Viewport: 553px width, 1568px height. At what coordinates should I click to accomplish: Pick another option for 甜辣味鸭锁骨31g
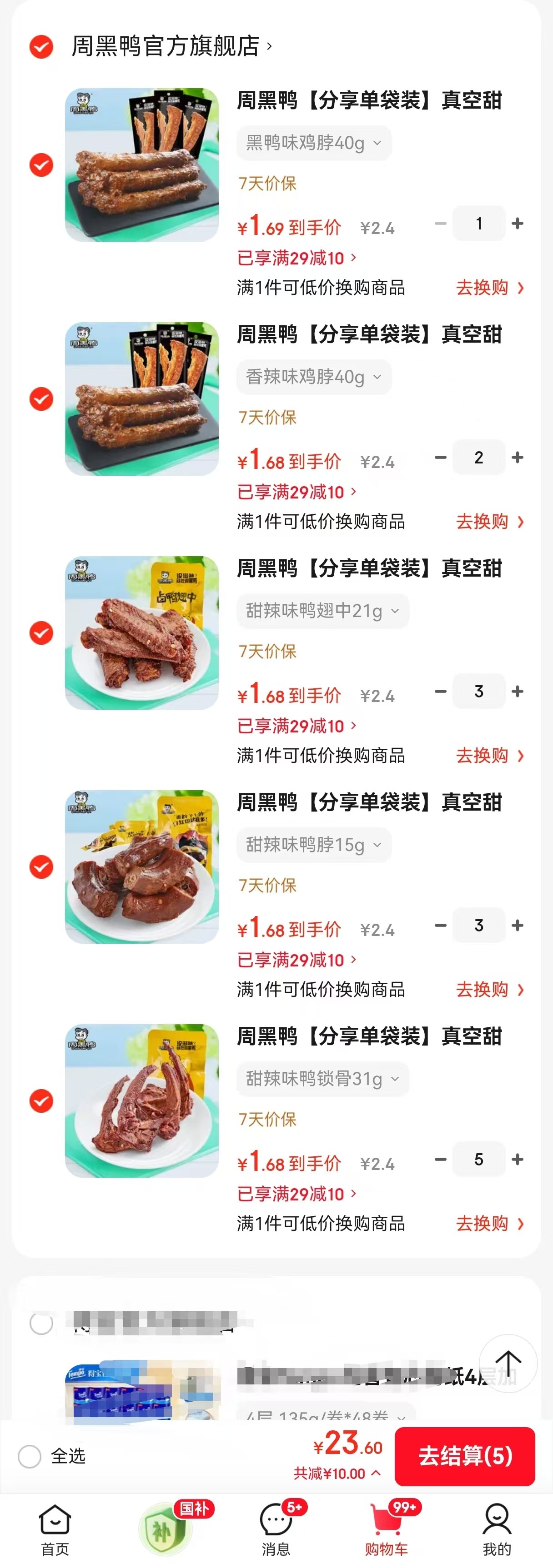click(x=322, y=1079)
